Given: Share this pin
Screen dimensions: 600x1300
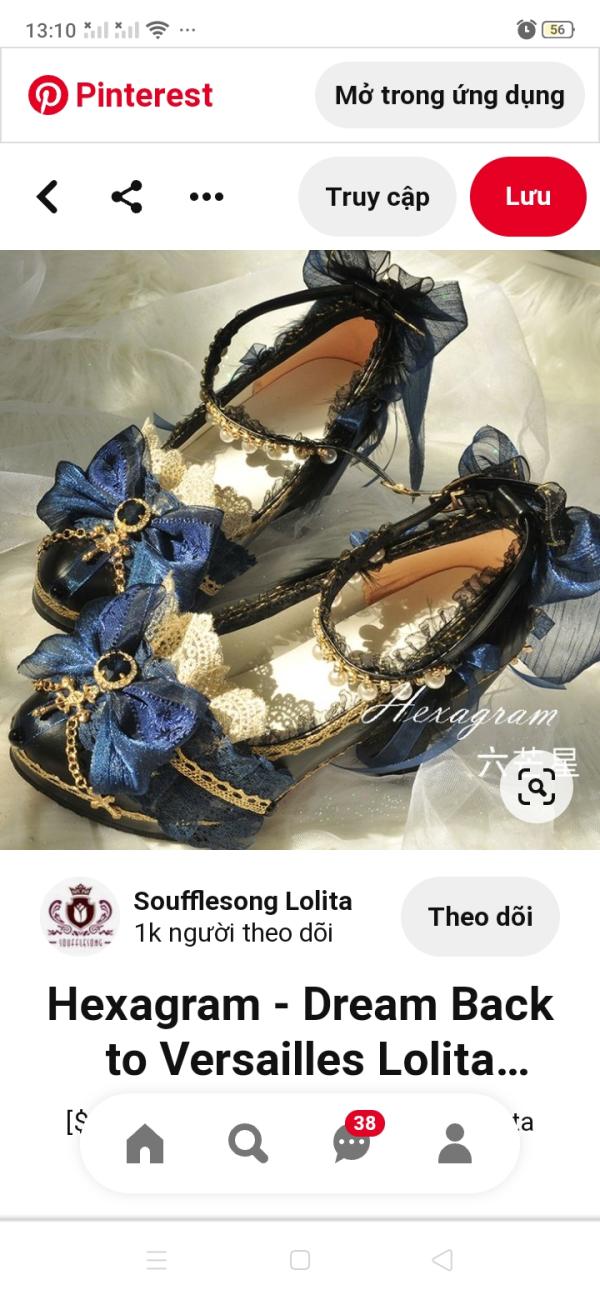Looking at the screenshot, I should 127,197.
